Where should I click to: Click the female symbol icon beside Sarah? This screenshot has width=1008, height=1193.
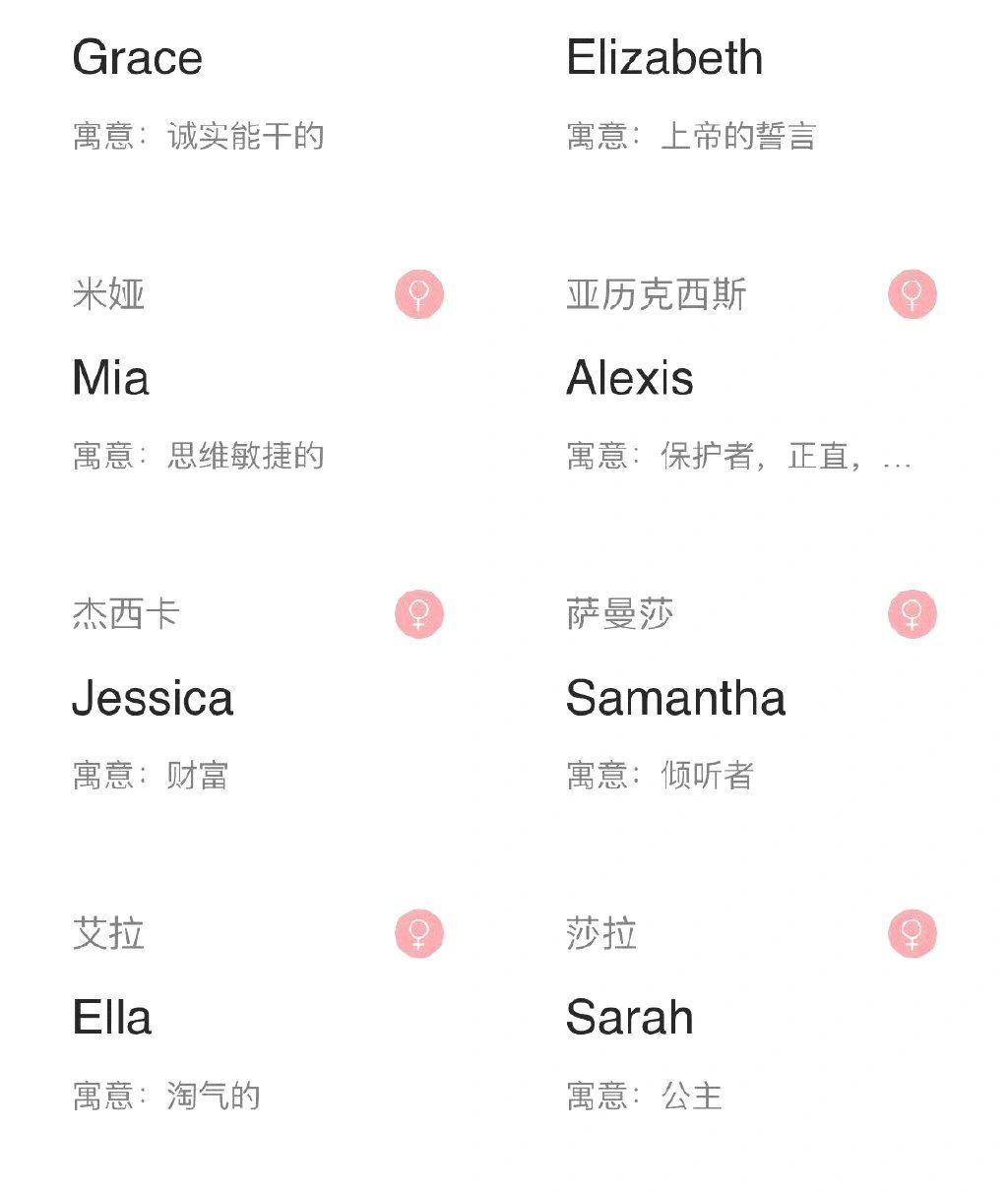(913, 934)
